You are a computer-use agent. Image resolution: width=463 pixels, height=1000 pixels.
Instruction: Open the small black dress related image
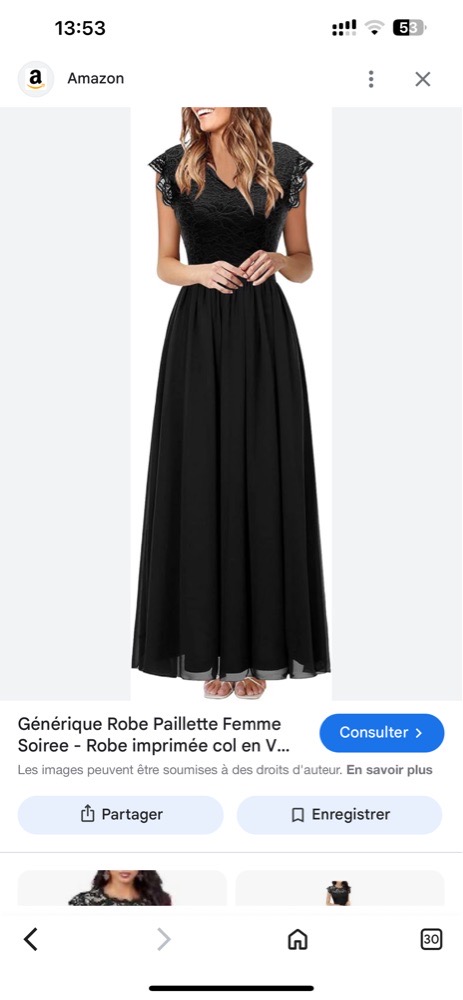[339, 888]
